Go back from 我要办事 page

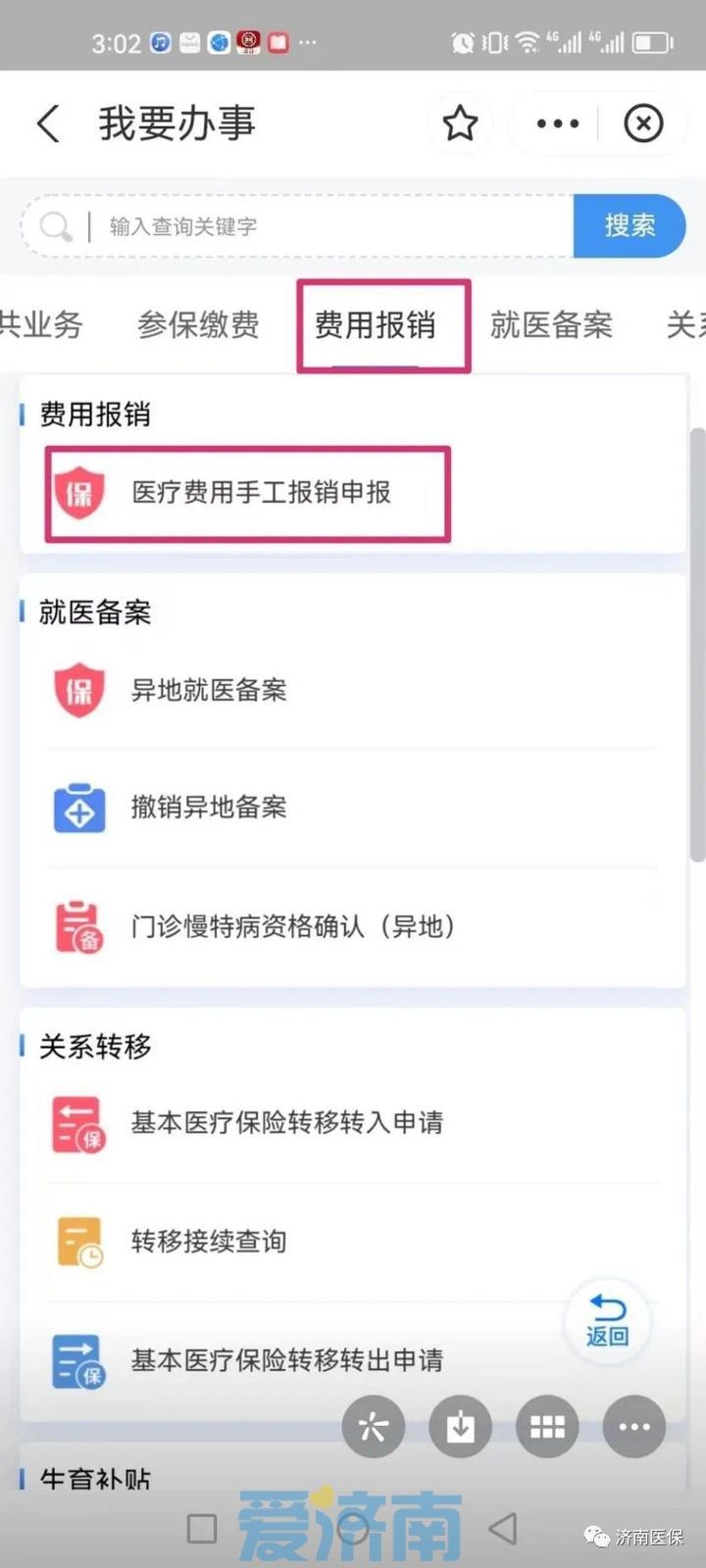click(48, 123)
